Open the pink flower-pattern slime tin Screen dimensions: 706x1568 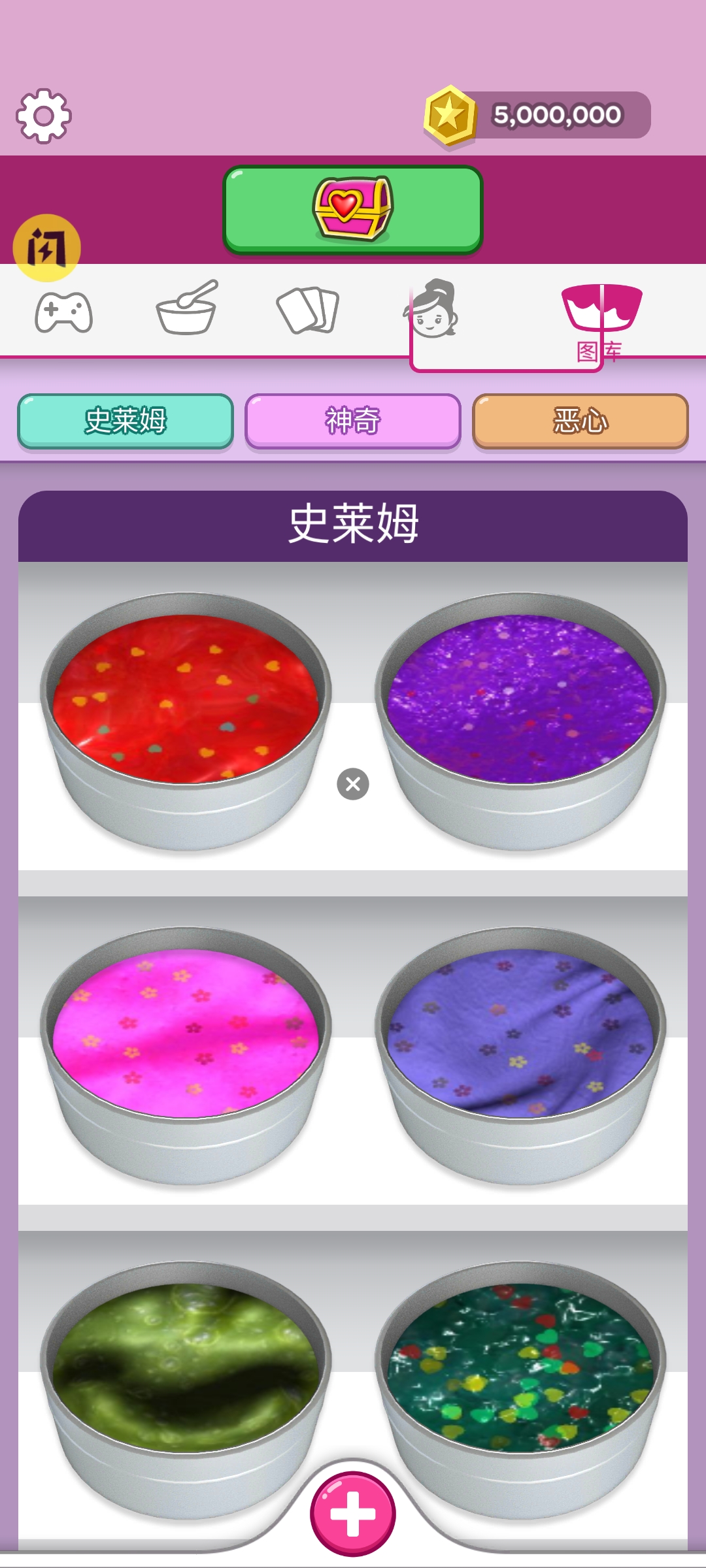[186, 1039]
